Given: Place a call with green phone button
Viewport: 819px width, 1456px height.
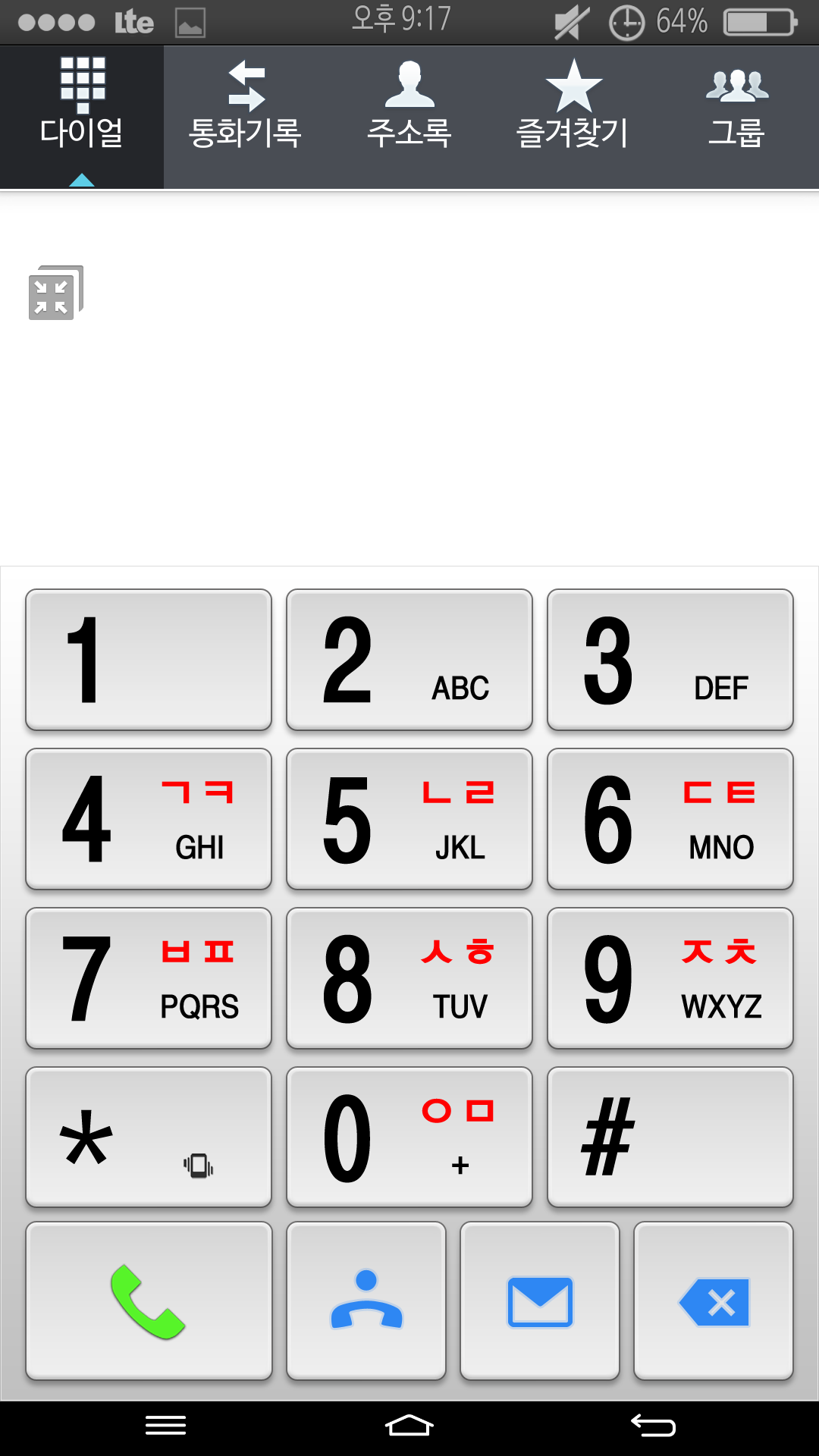Looking at the screenshot, I should (x=149, y=1301).
